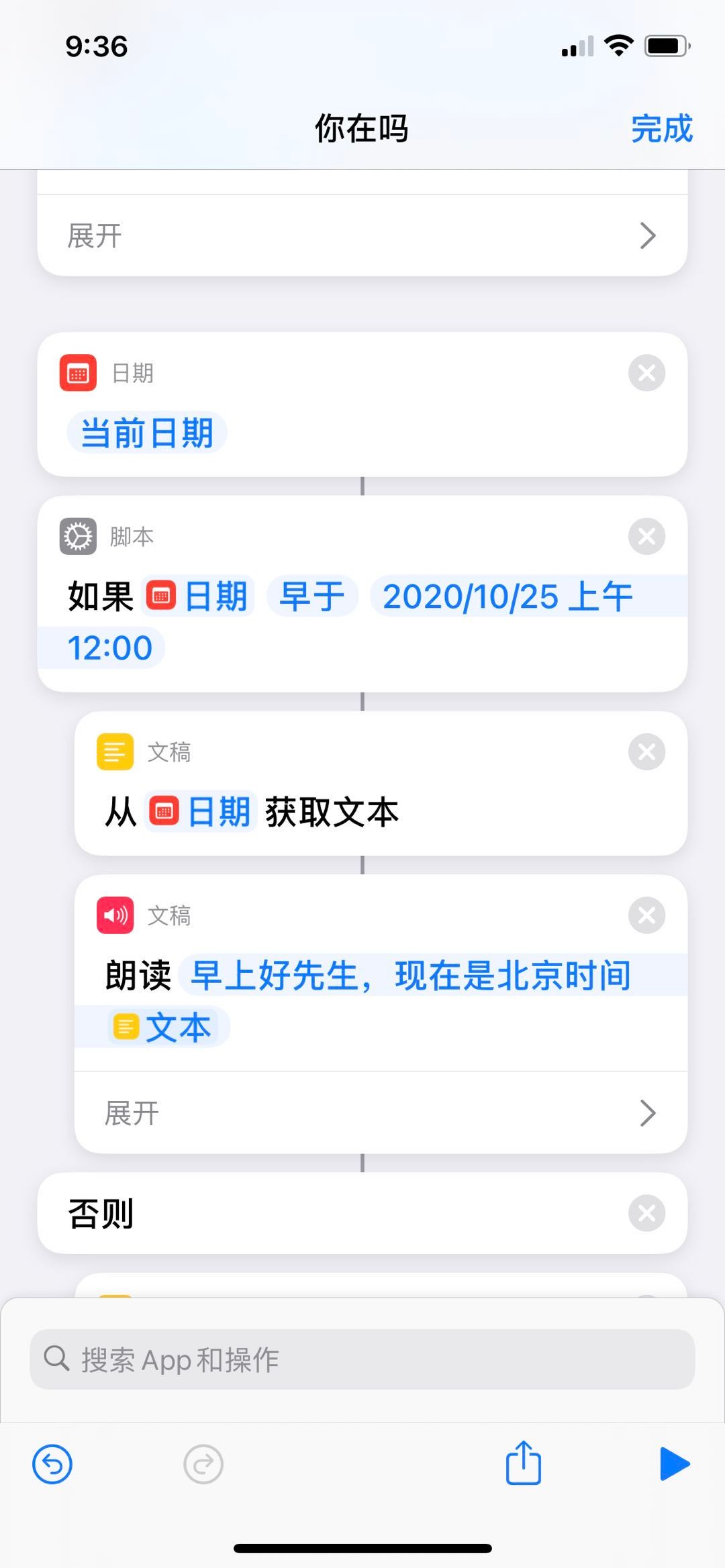
Task: Run the shortcut with the play button
Action: click(x=674, y=1464)
